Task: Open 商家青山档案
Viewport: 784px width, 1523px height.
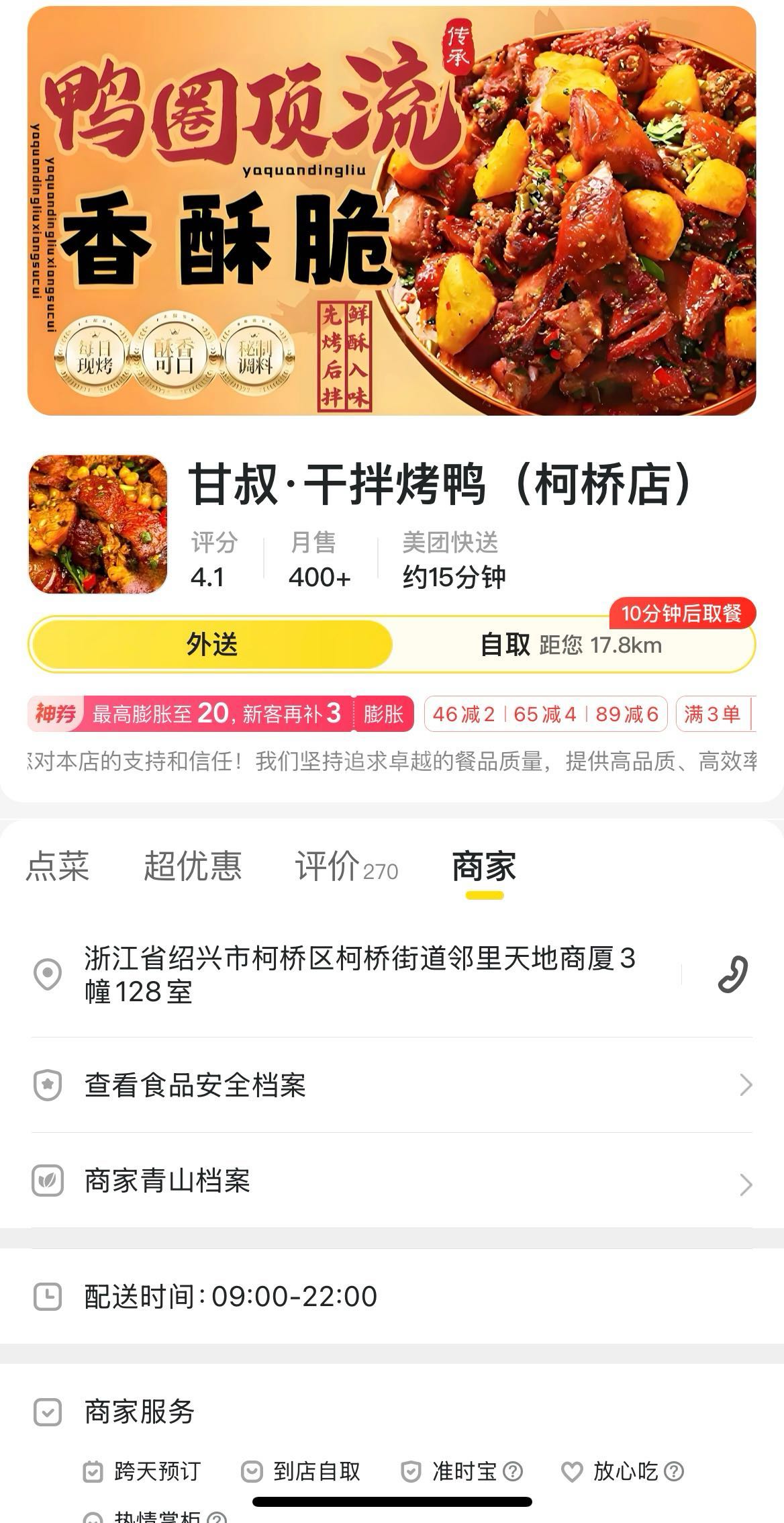Action: [391, 1181]
